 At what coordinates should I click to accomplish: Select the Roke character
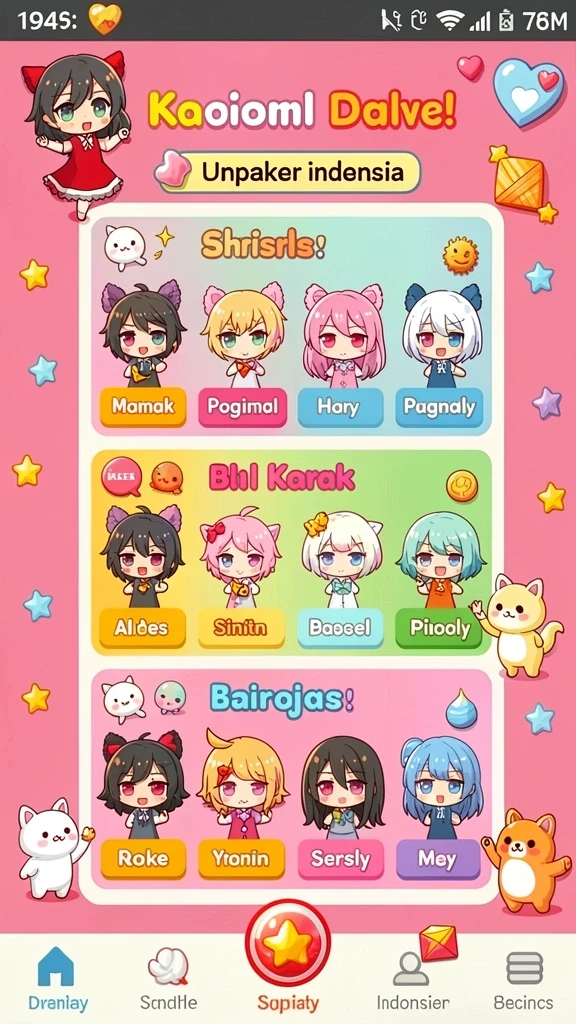[x=142, y=859]
